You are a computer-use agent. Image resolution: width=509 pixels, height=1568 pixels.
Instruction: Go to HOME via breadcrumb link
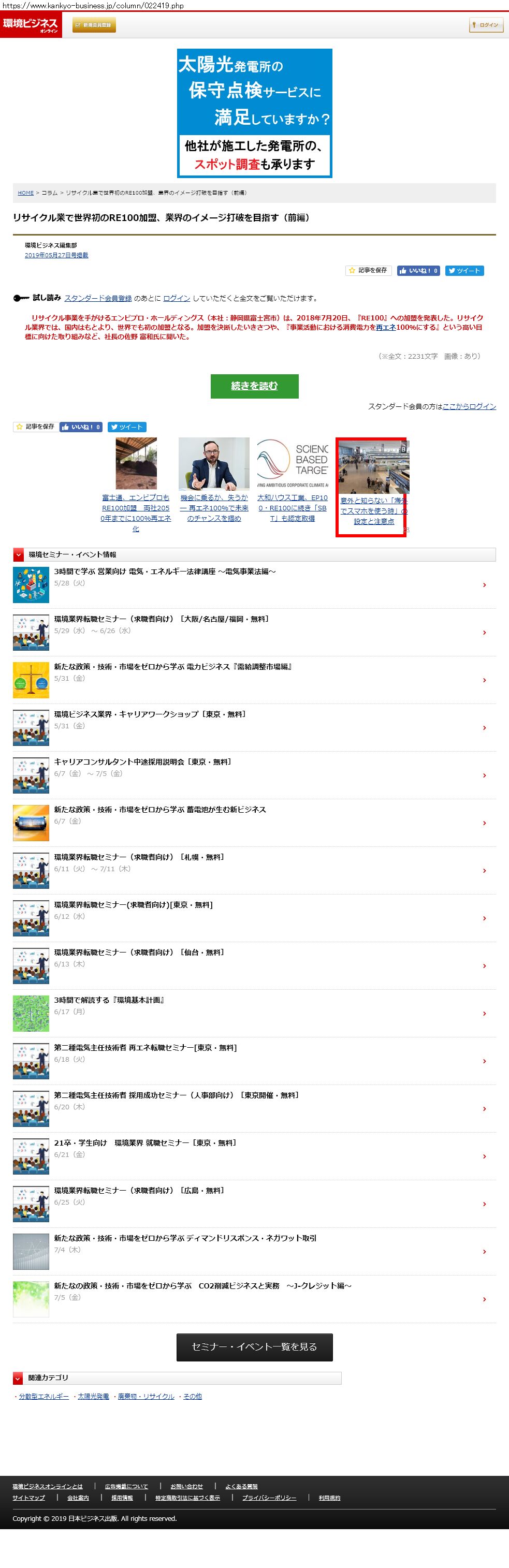tap(25, 193)
